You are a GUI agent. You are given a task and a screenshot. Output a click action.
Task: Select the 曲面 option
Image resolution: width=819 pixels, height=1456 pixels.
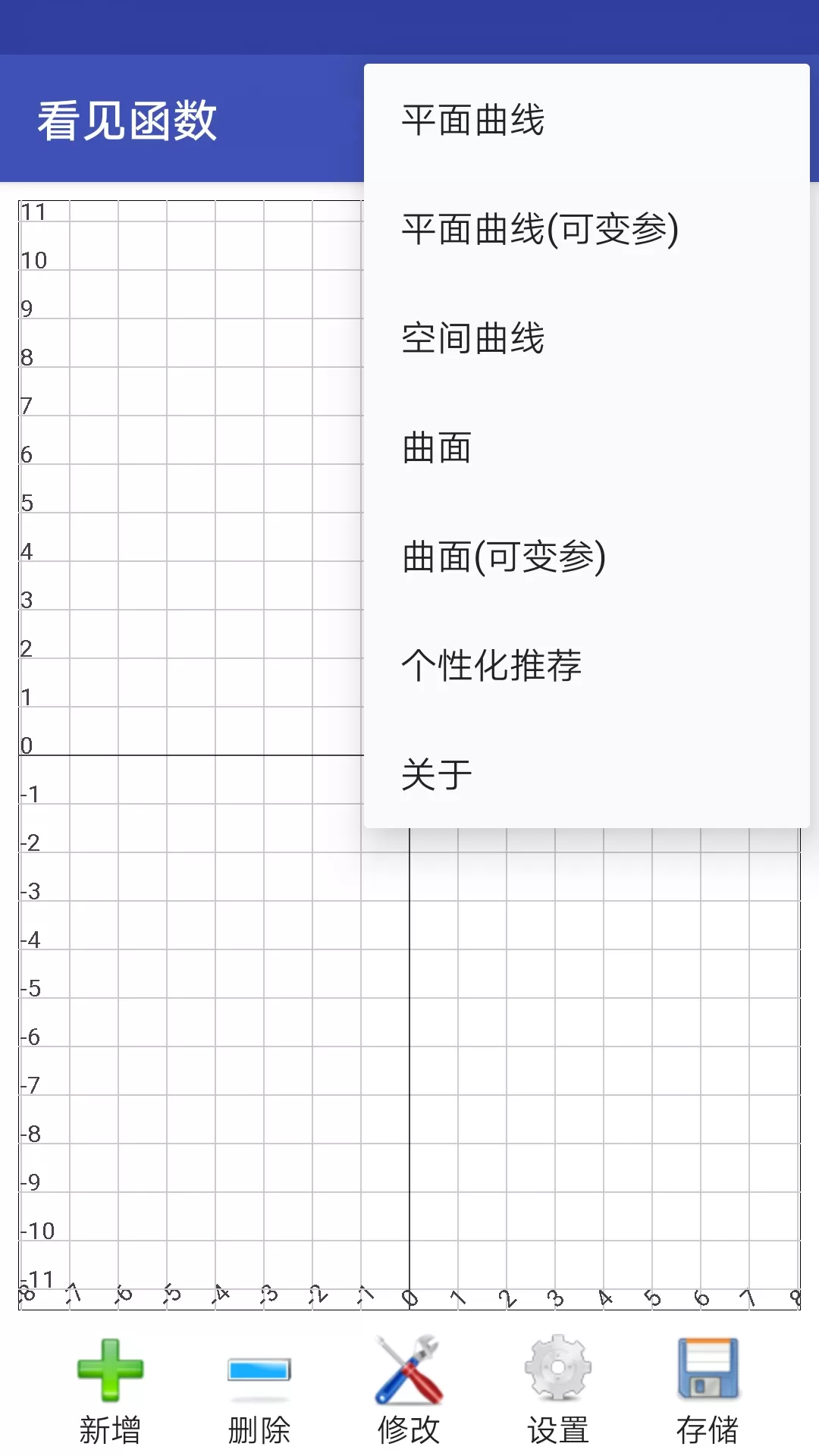click(x=587, y=447)
